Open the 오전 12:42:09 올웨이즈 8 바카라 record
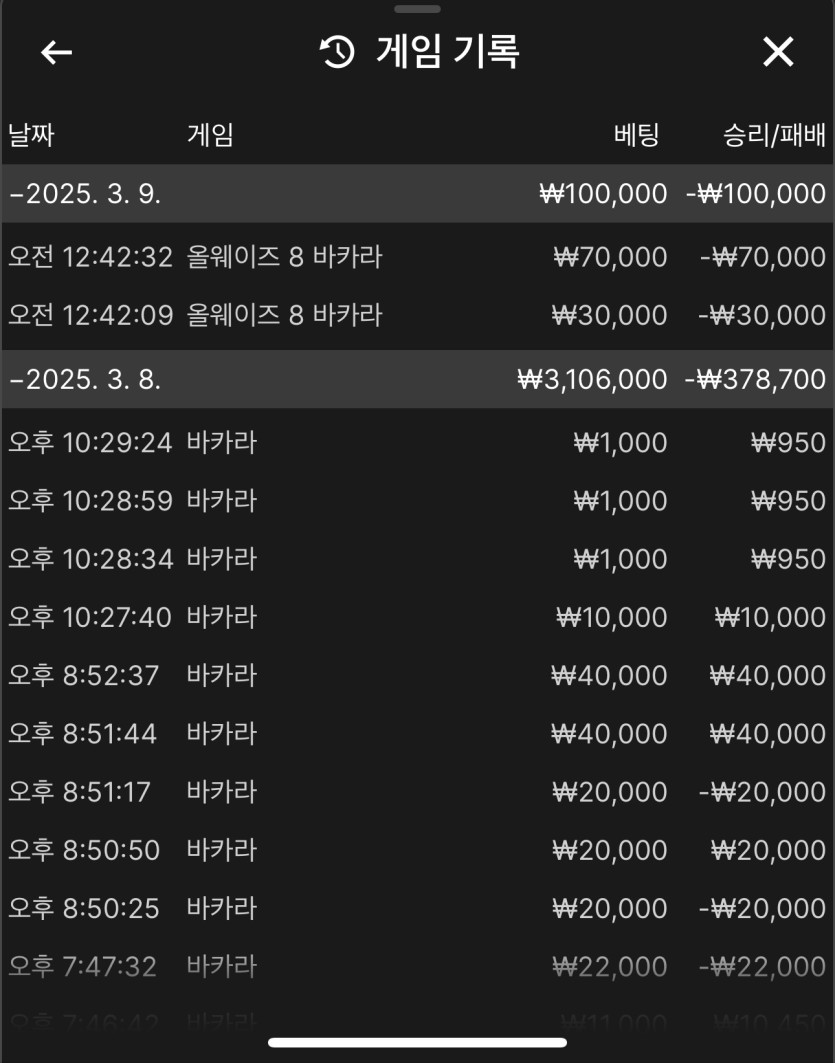This screenshot has height=1063, width=835. tap(416, 316)
